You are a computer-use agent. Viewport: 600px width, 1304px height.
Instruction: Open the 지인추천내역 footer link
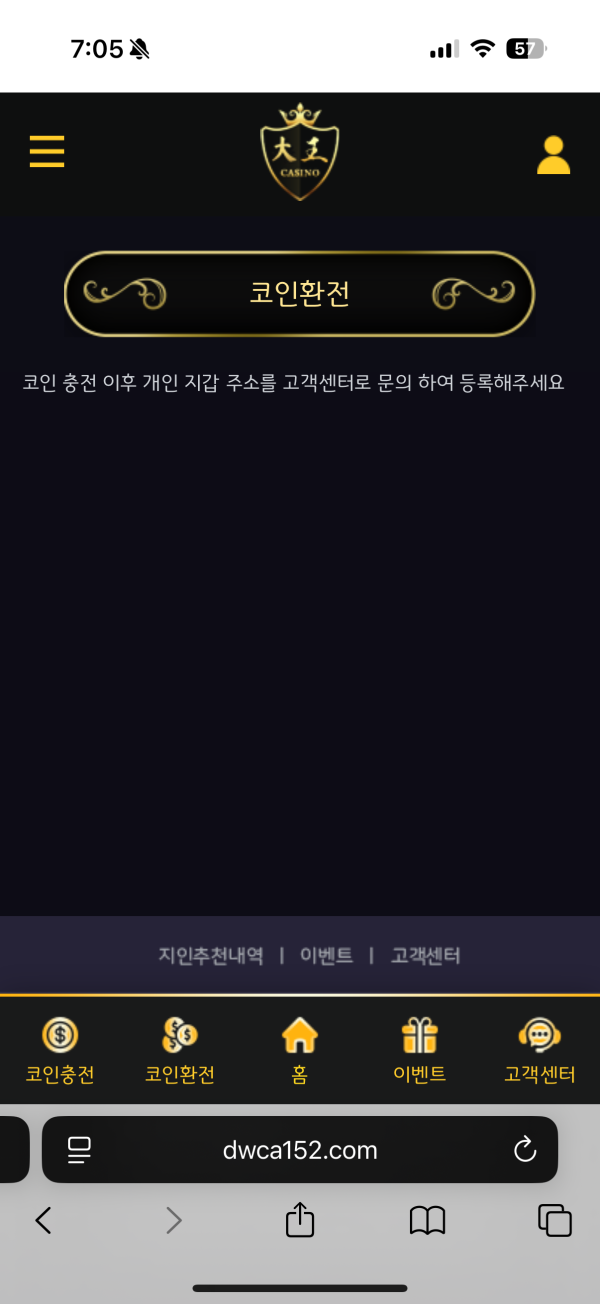click(x=210, y=955)
